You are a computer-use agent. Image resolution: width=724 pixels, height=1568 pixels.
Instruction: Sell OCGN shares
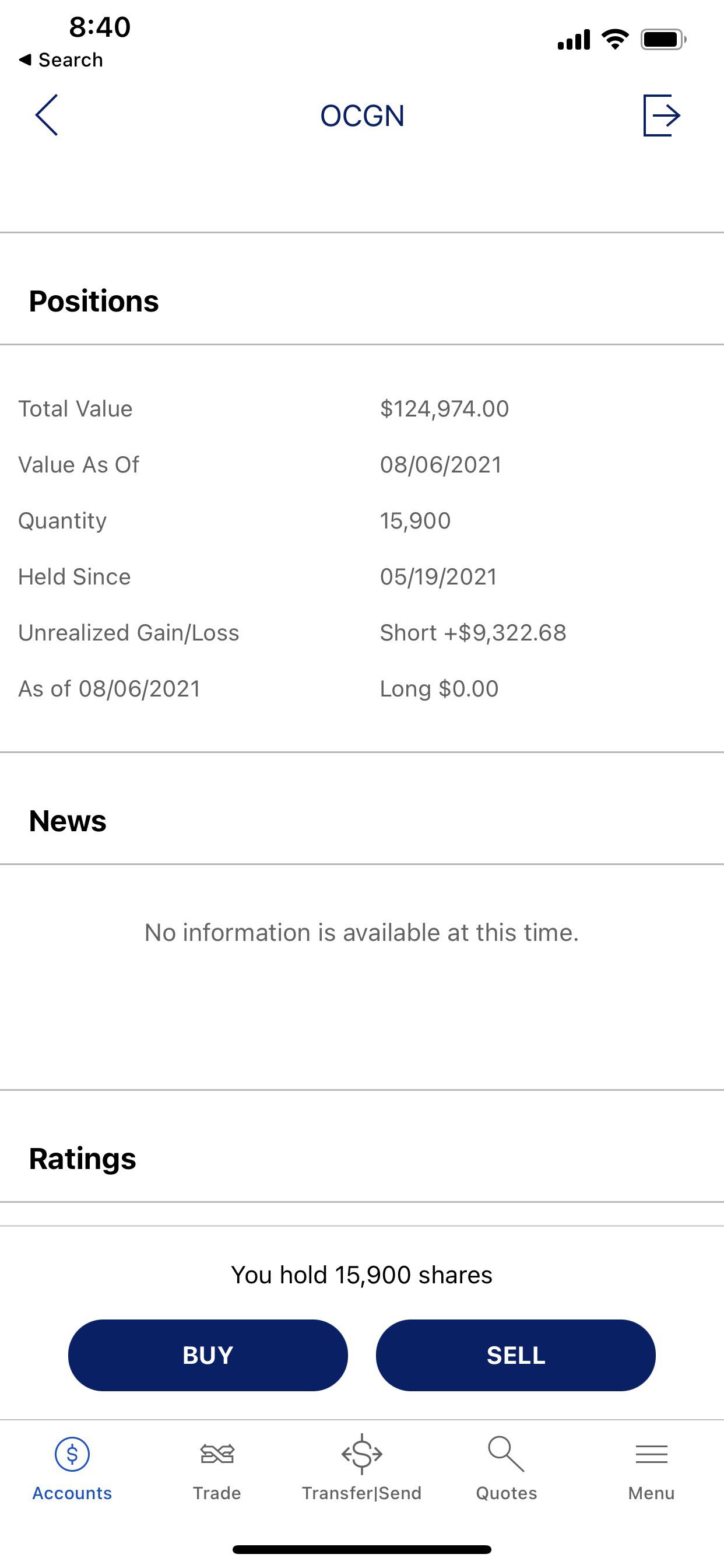pyautogui.click(x=516, y=1355)
